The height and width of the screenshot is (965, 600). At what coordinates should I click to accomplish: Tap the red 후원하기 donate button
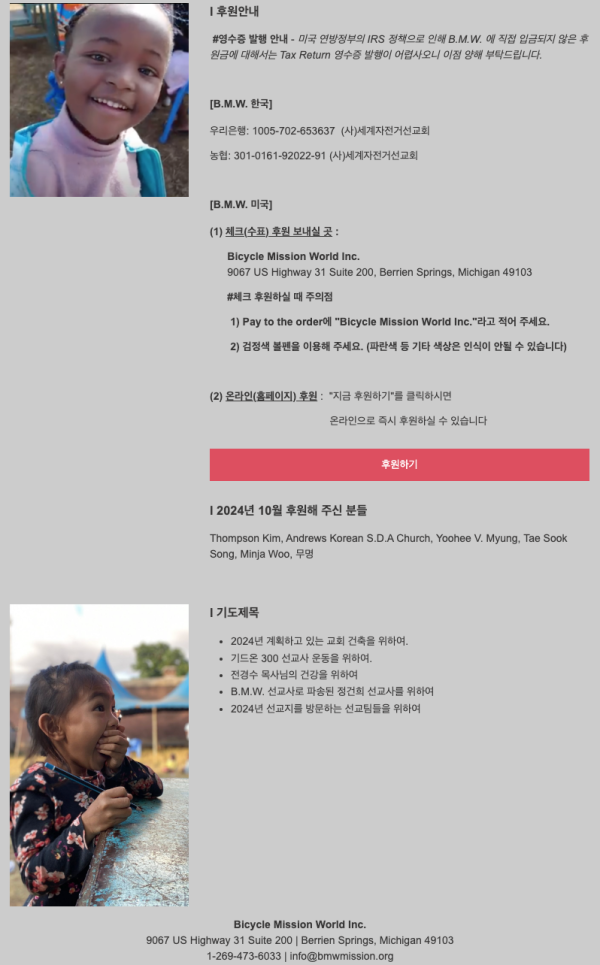pyautogui.click(x=399, y=465)
